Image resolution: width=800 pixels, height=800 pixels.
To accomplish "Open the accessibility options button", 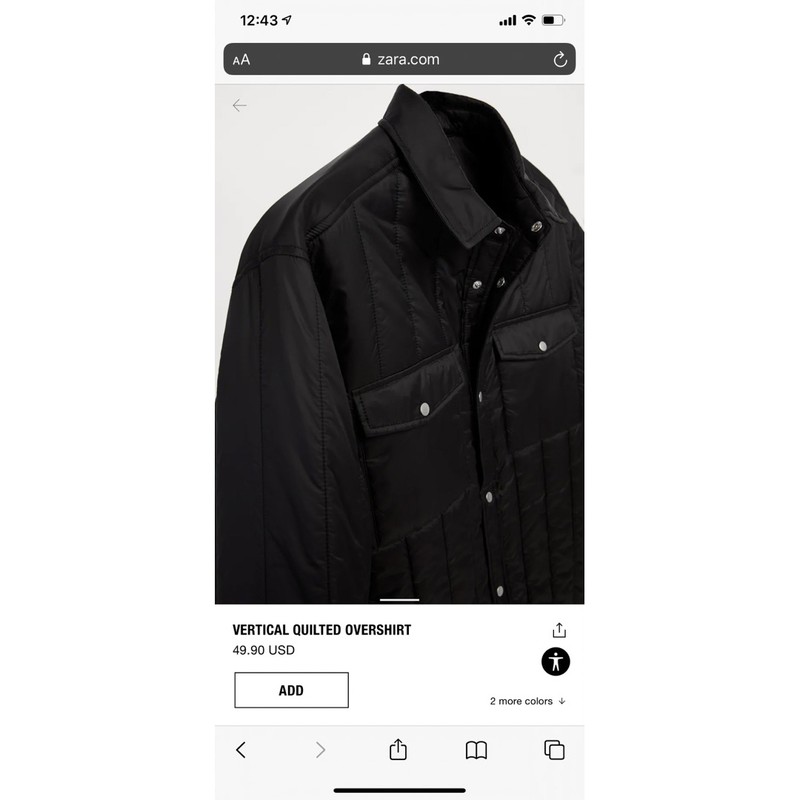I will [x=556, y=661].
